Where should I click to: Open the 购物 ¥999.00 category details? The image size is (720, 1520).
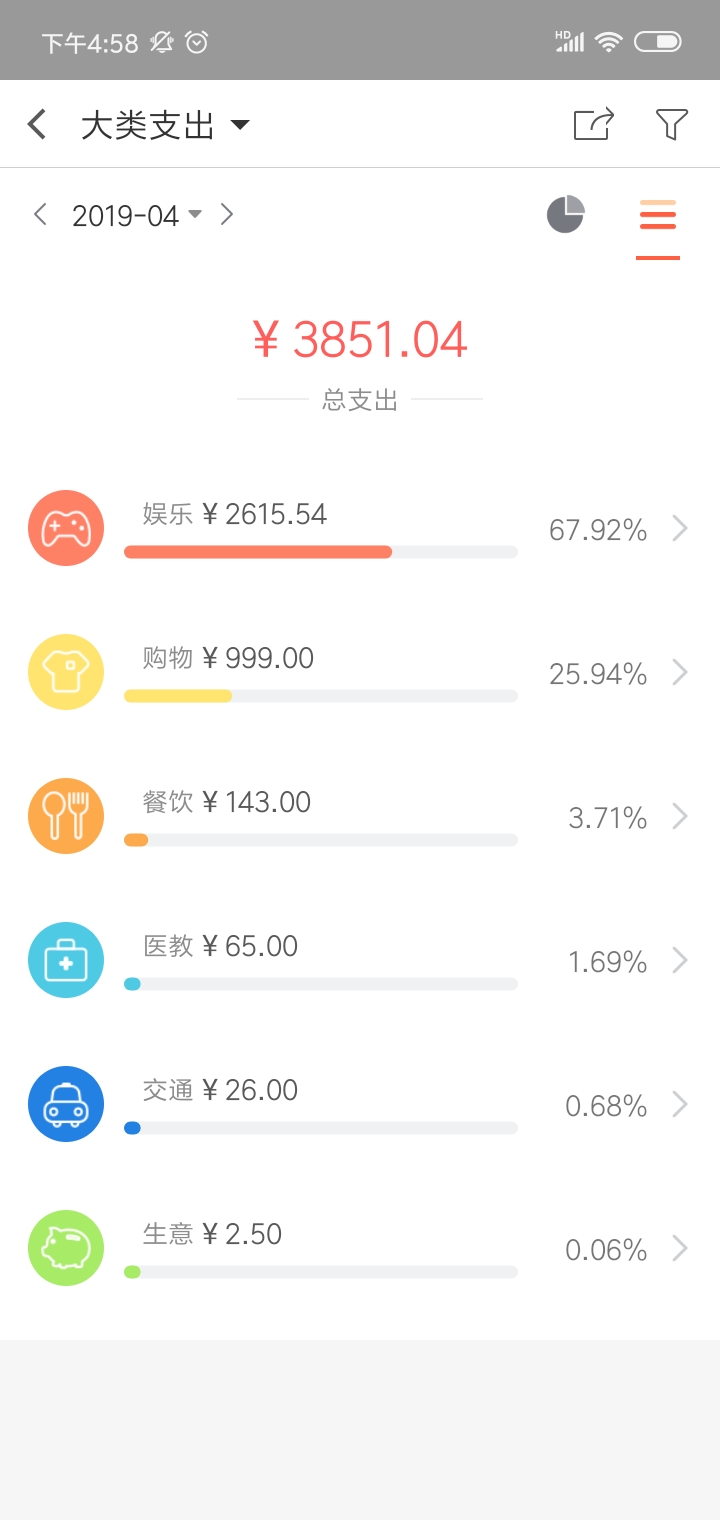[x=360, y=674]
